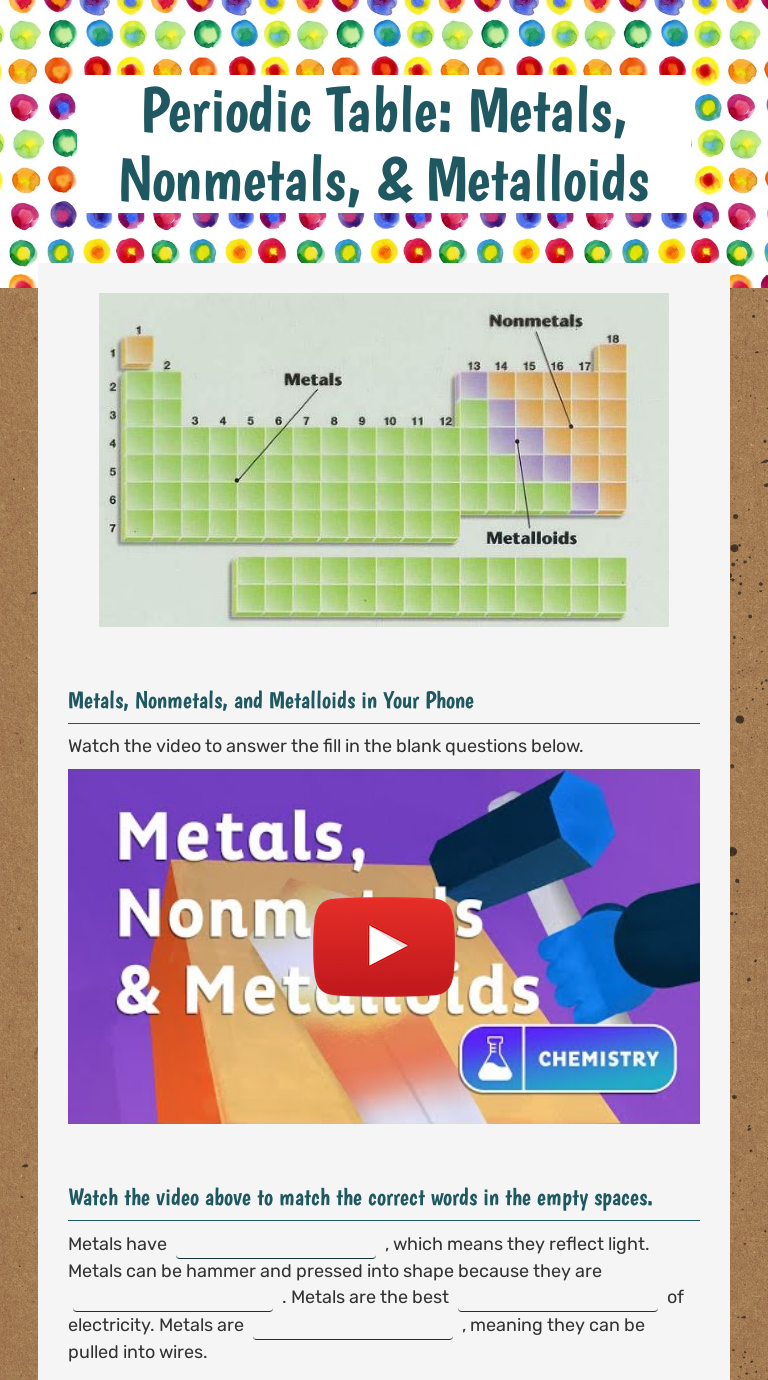Select the blank after "Metals are the best"
The height and width of the screenshot is (1380, 768).
558,1298
